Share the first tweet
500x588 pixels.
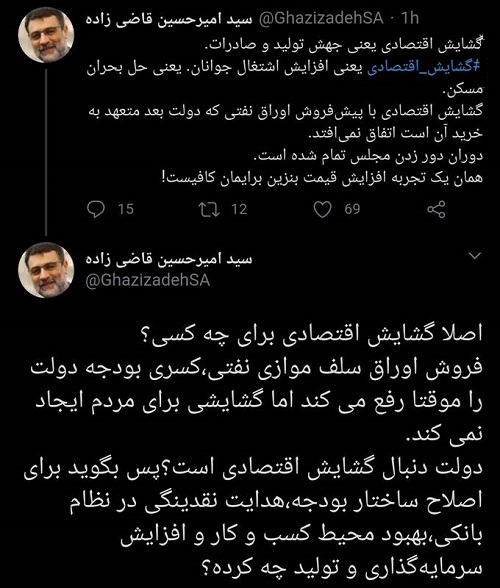click(x=437, y=209)
